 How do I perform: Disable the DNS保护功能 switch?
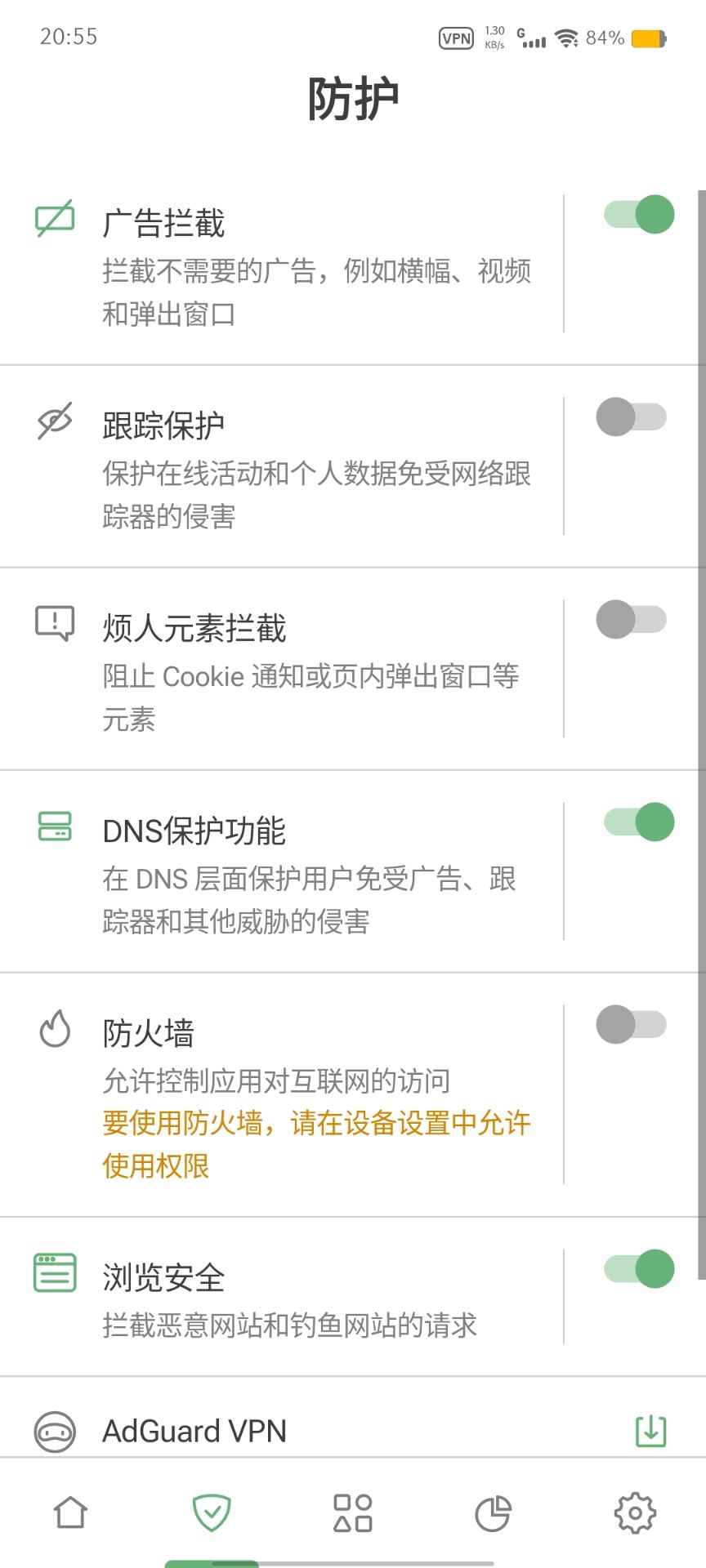[x=639, y=822]
